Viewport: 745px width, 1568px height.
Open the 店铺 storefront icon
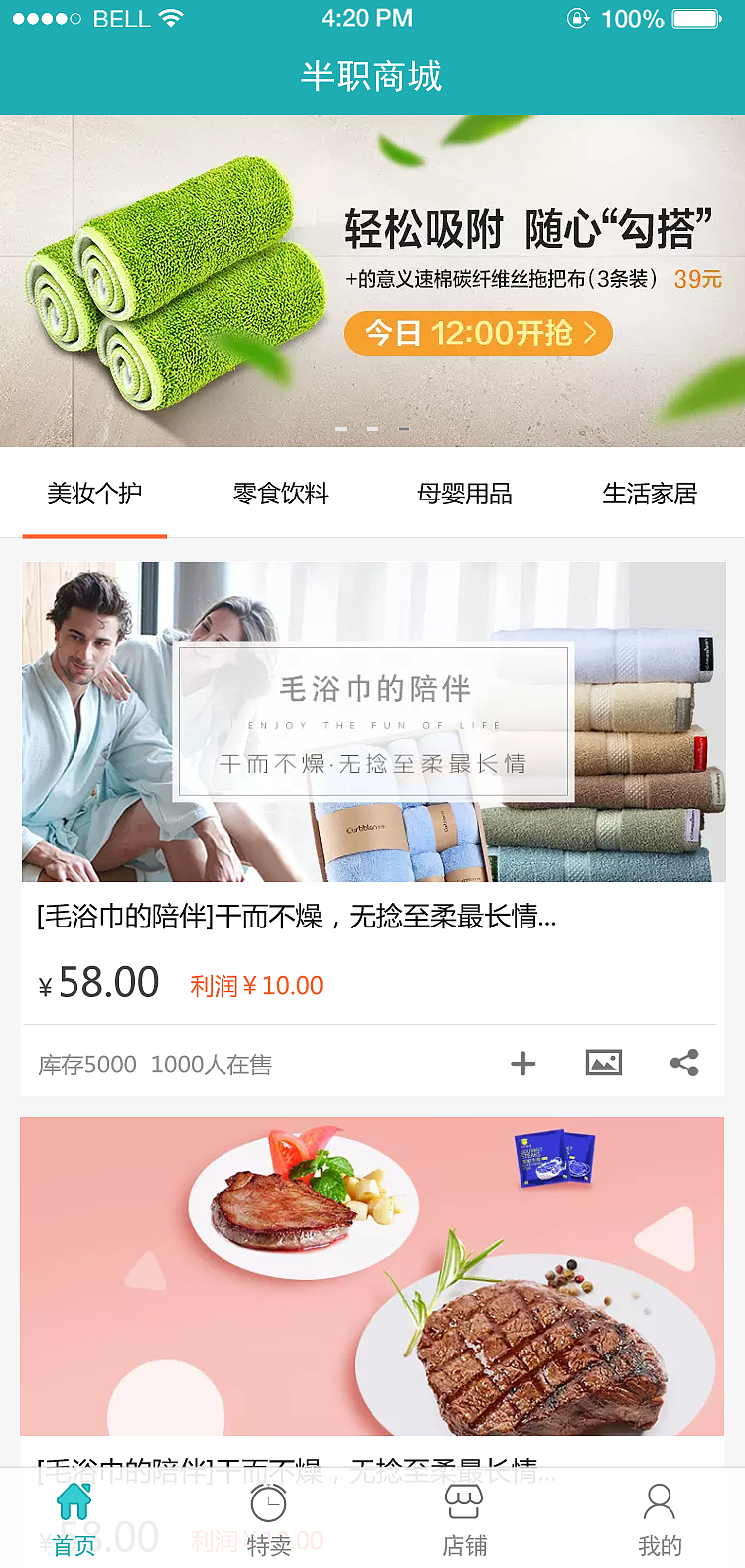[x=463, y=1503]
